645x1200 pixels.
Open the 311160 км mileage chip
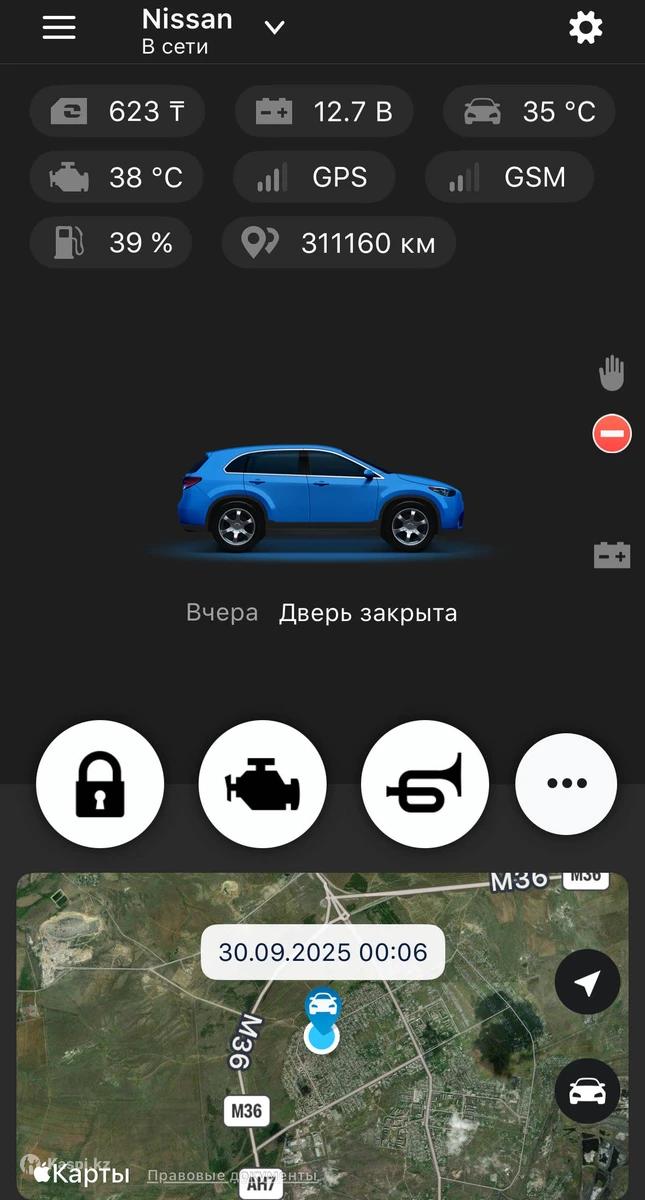click(338, 242)
